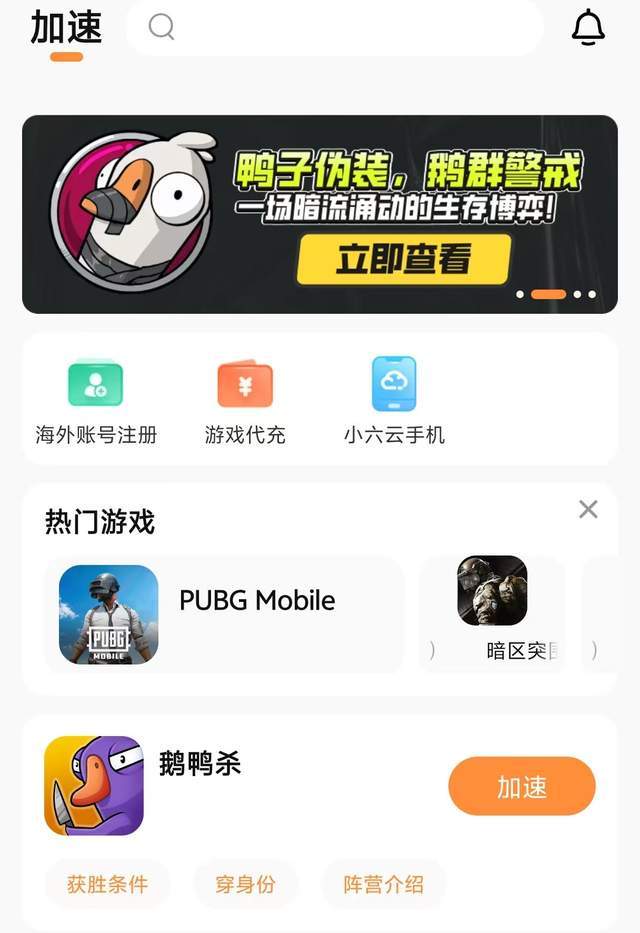Open 小六云手机

pyautogui.click(x=394, y=400)
